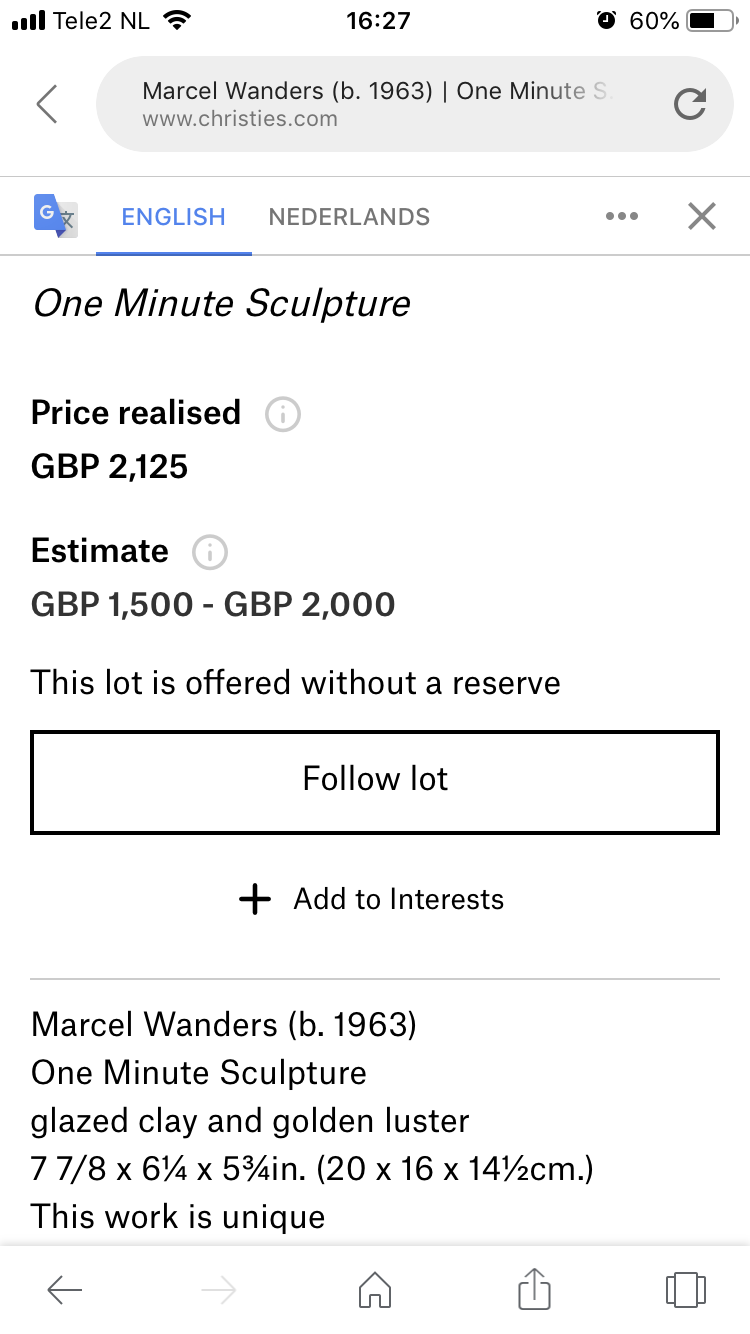The width and height of the screenshot is (750, 1334).
Task: Tap the plus icon beside Add to Interests
Action: click(x=255, y=899)
